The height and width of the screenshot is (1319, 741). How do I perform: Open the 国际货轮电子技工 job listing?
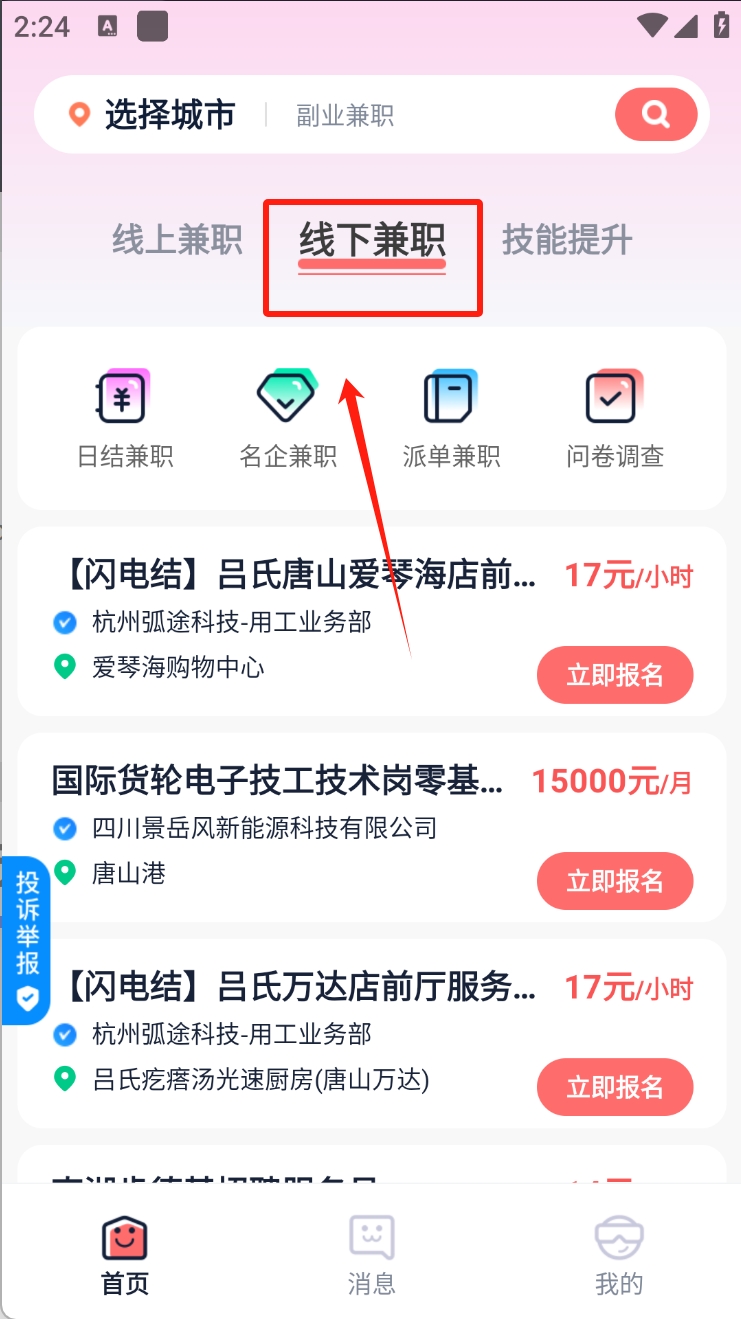tap(280, 782)
